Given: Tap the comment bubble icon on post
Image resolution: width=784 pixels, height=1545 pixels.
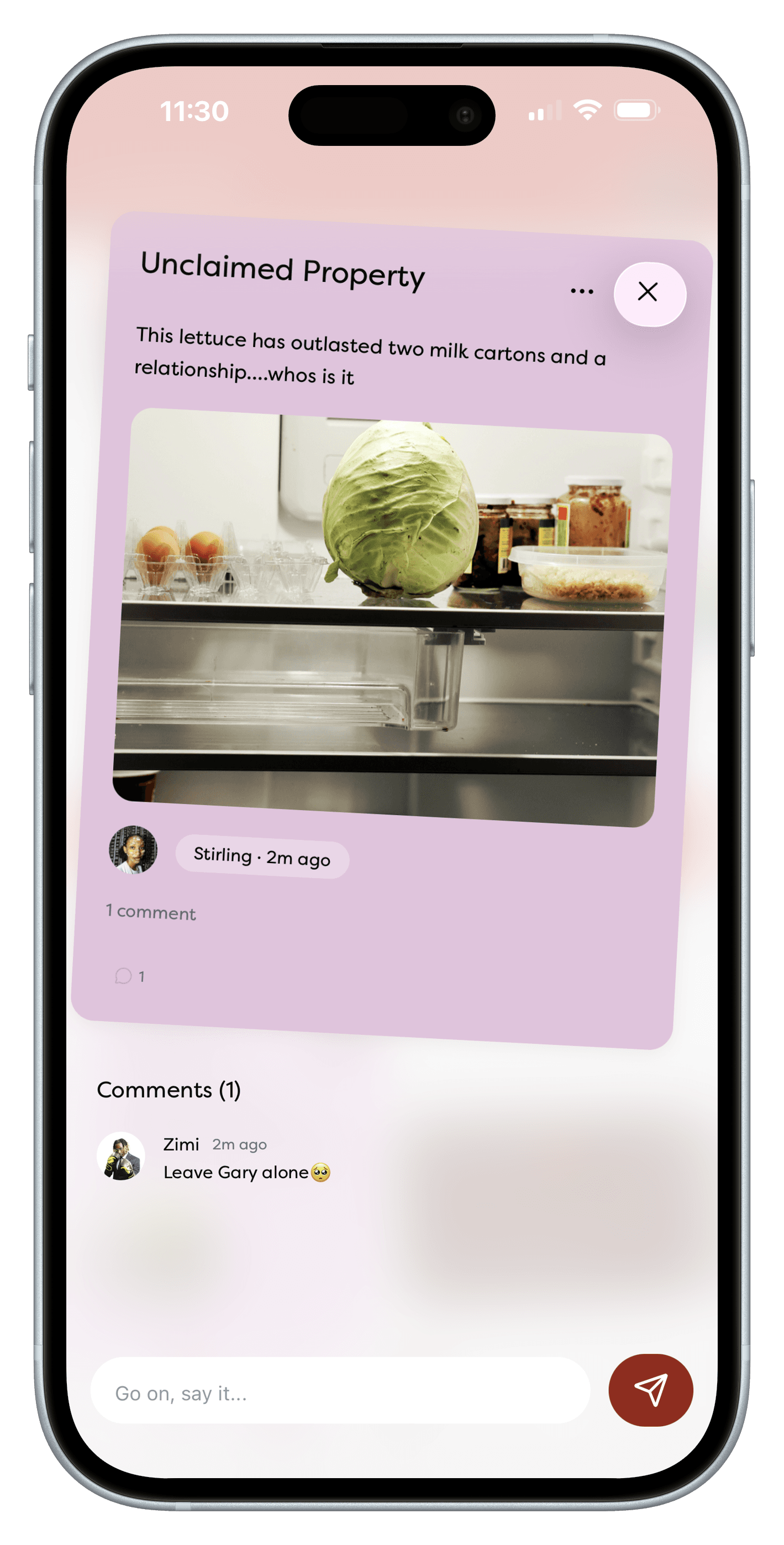Looking at the screenshot, I should pos(124,975).
